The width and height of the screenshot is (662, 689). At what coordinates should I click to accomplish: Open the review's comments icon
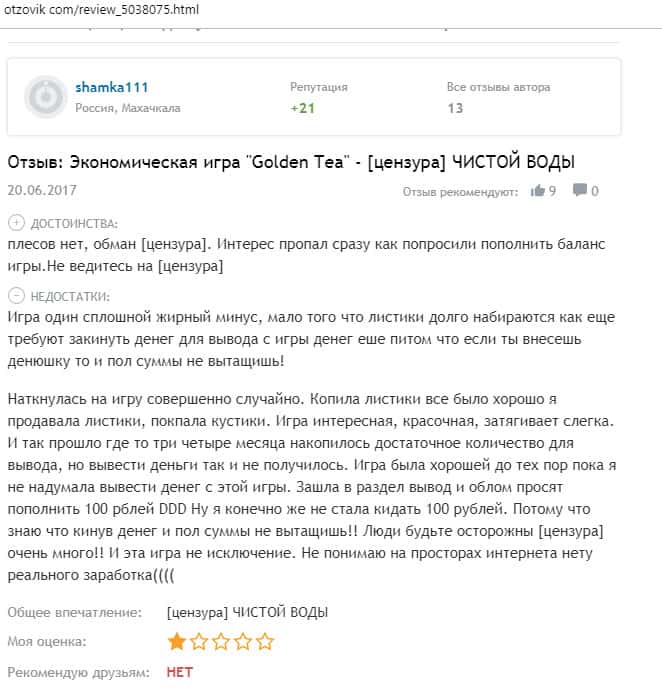pos(579,190)
